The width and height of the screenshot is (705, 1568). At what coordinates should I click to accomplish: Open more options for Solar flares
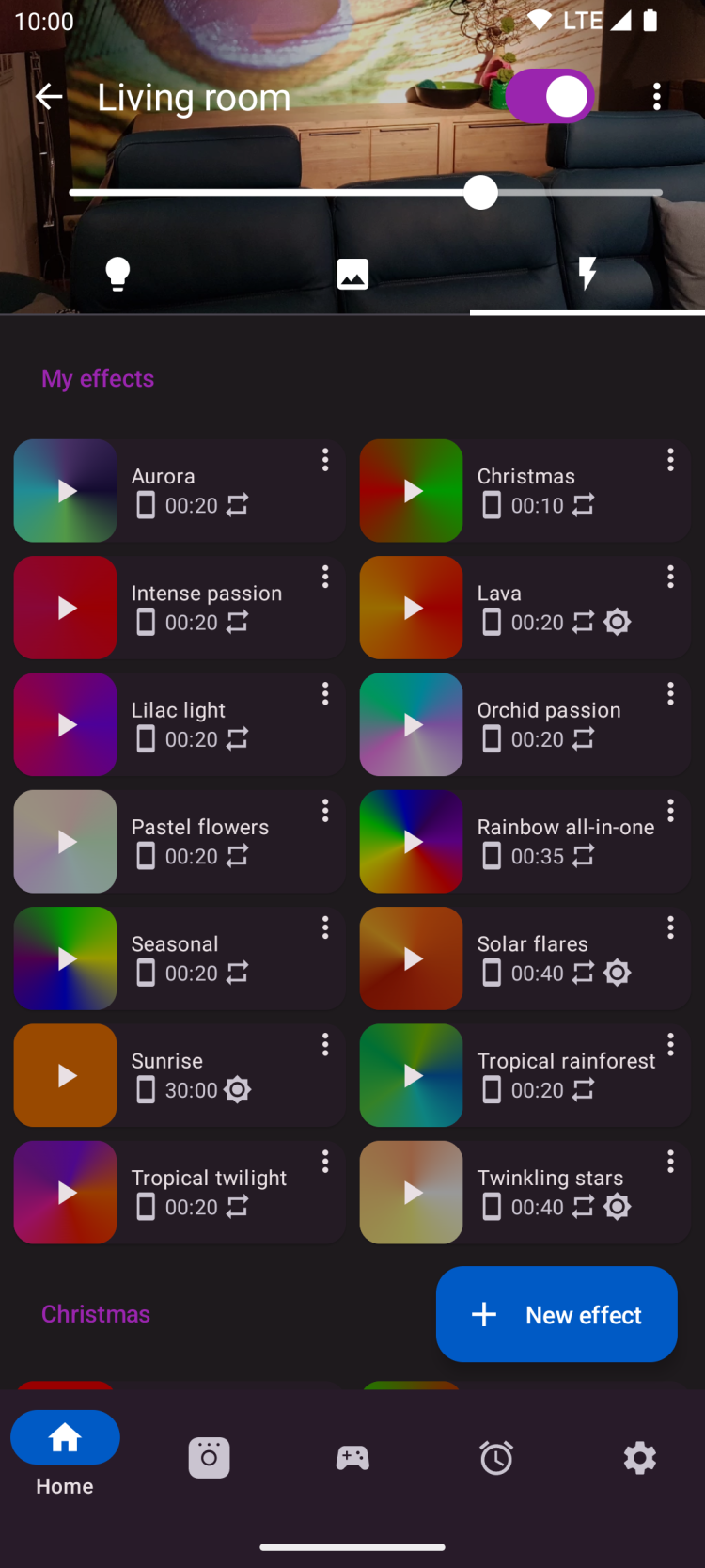[670, 928]
